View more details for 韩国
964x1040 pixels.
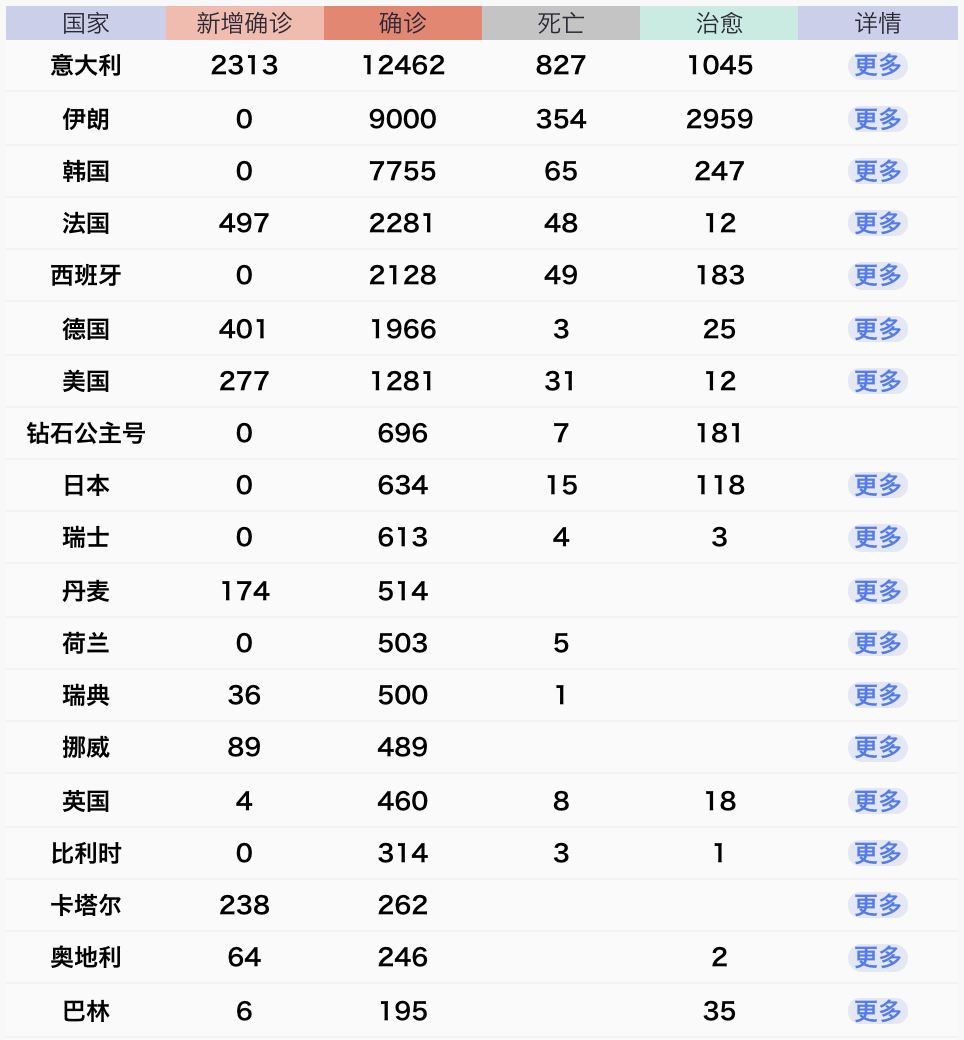pyautogui.click(x=878, y=171)
